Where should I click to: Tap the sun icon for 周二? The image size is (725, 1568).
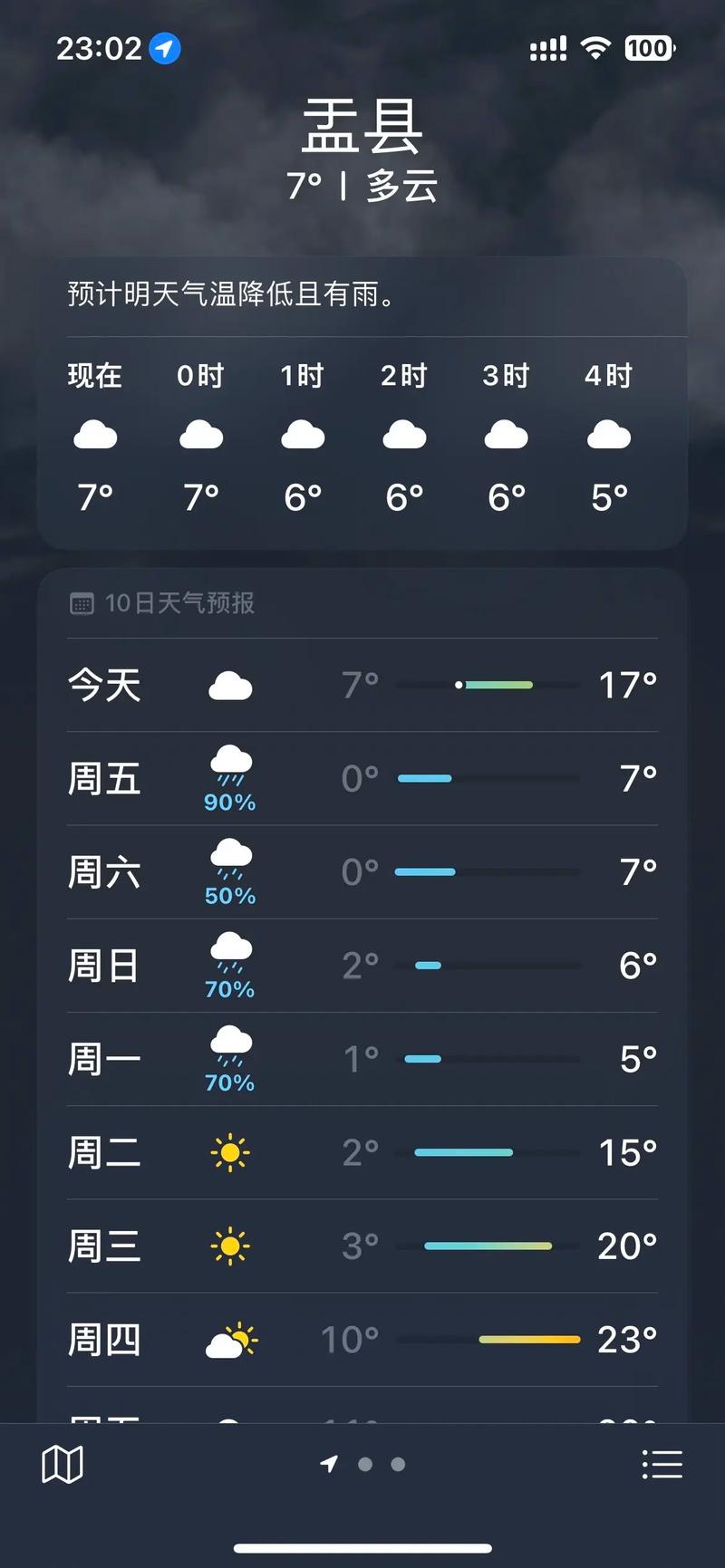[230, 1151]
